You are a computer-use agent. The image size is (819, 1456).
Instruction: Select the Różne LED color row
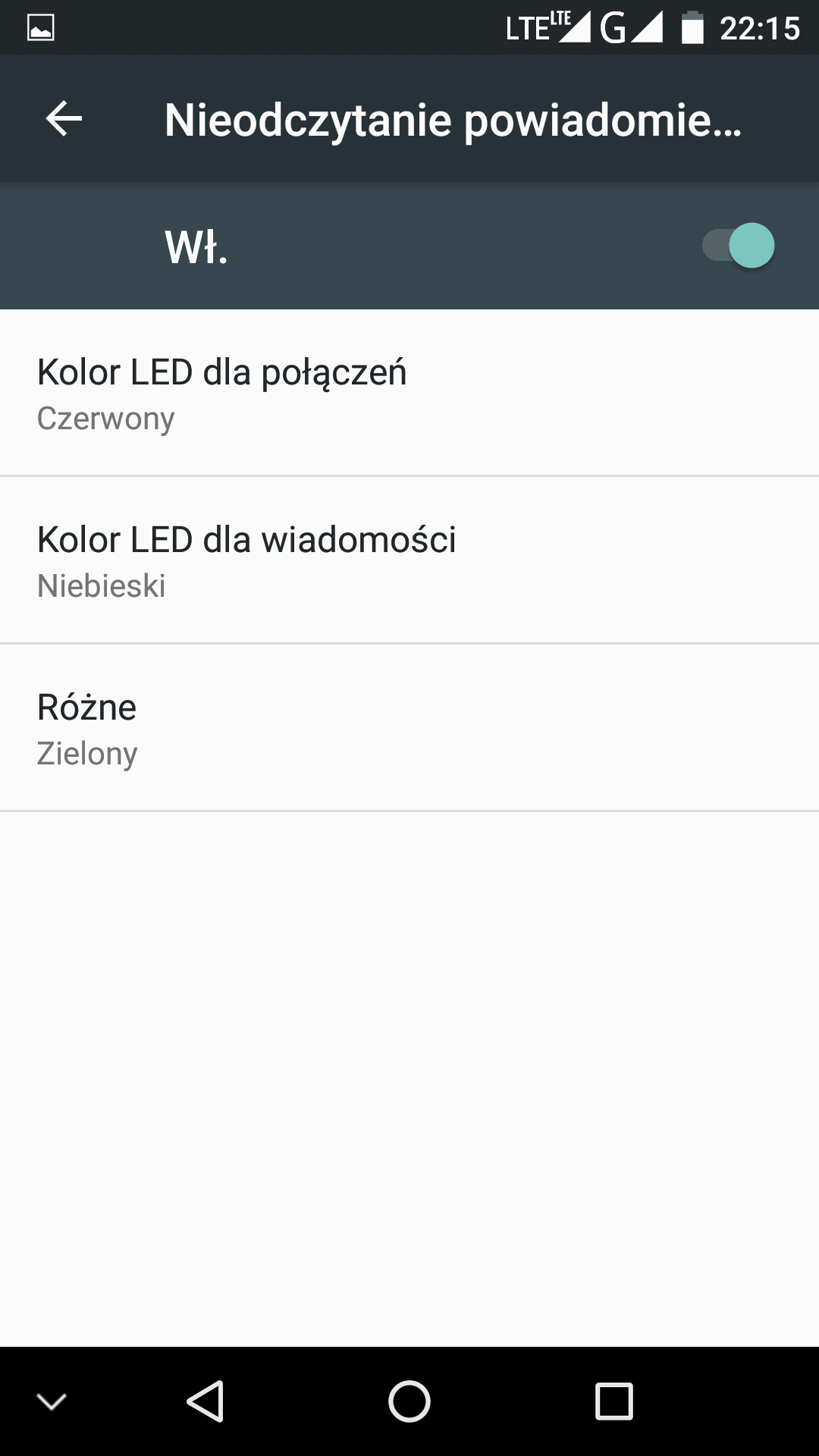pos(409,728)
